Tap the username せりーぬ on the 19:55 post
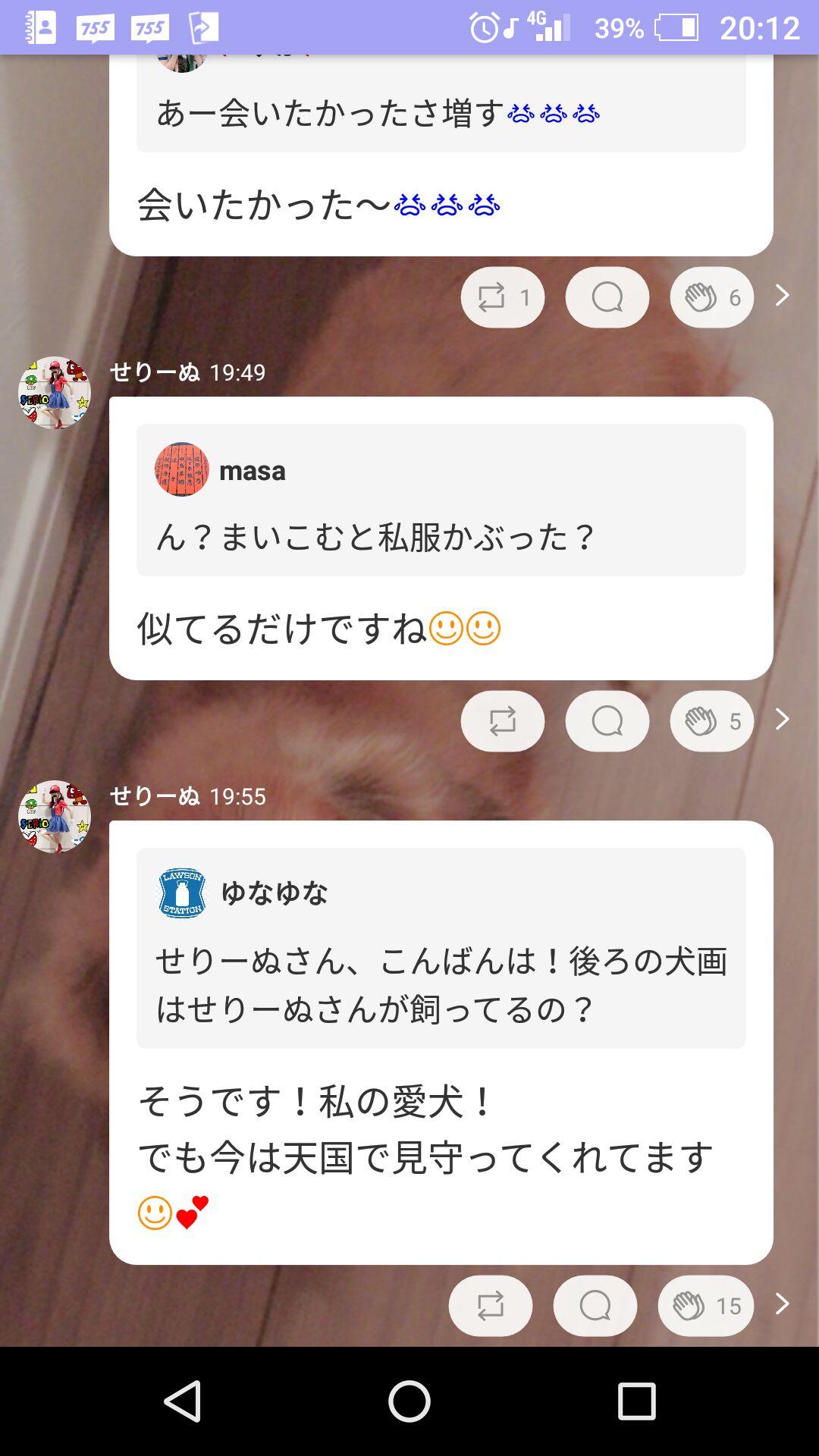The width and height of the screenshot is (819, 1456). 154,795
